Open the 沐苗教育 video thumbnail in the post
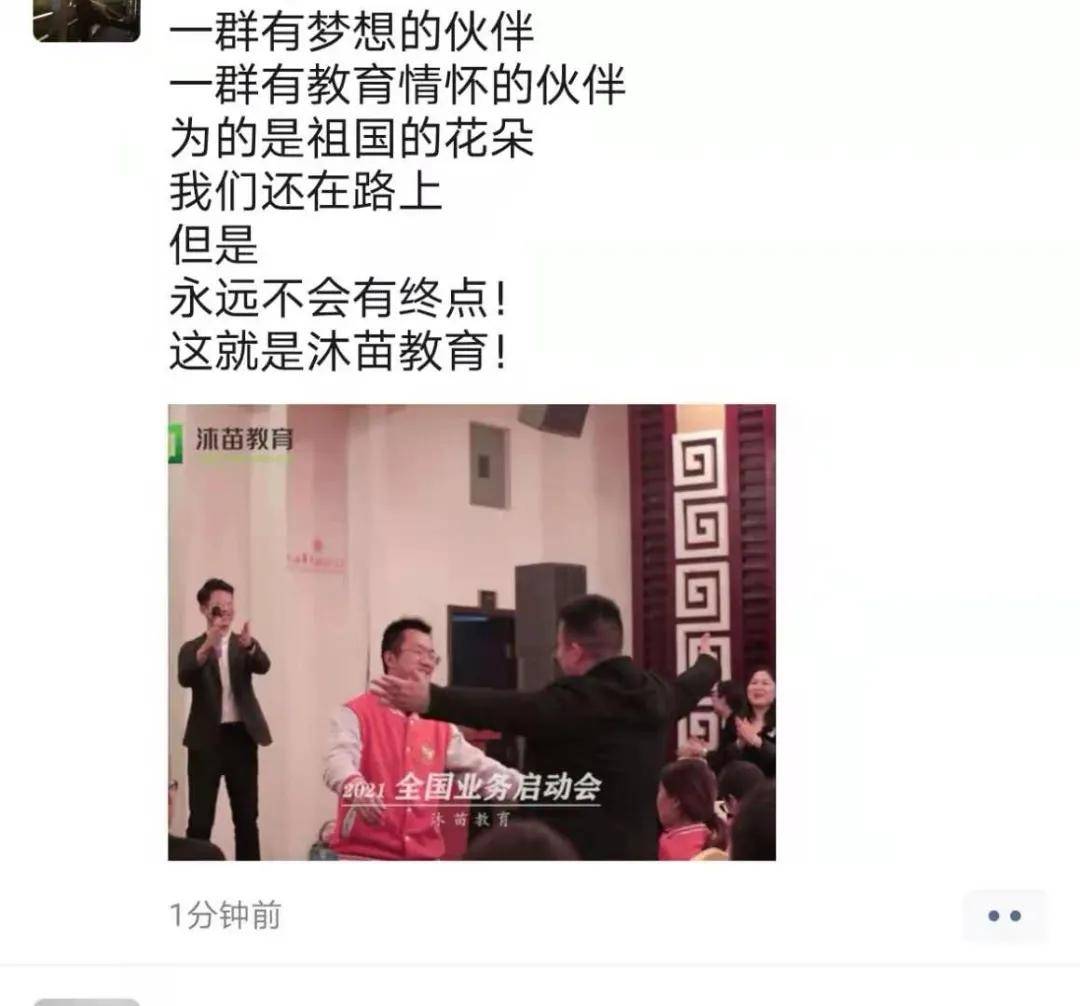1080x1006 pixels. [x=471, y=632]
